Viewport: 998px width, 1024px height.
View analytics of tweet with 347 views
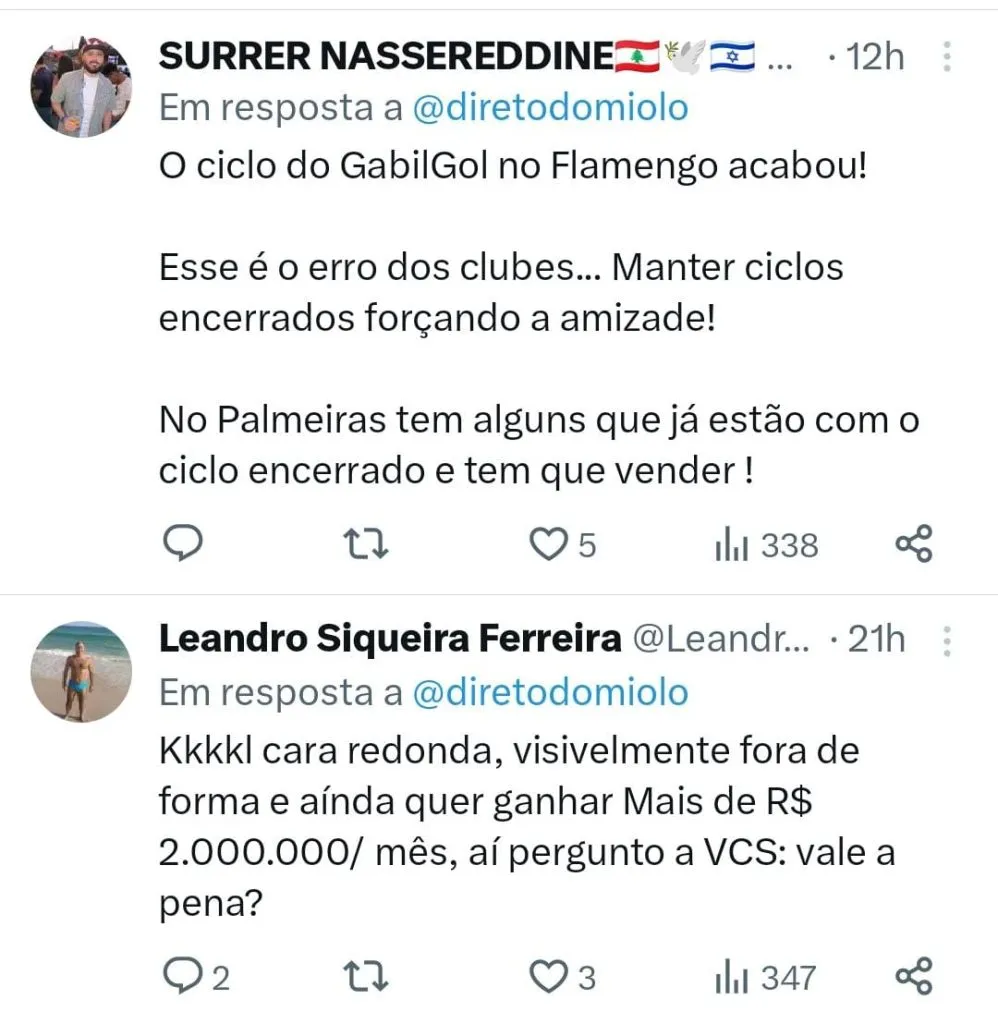pyautogui.click(x=766, y=977)
